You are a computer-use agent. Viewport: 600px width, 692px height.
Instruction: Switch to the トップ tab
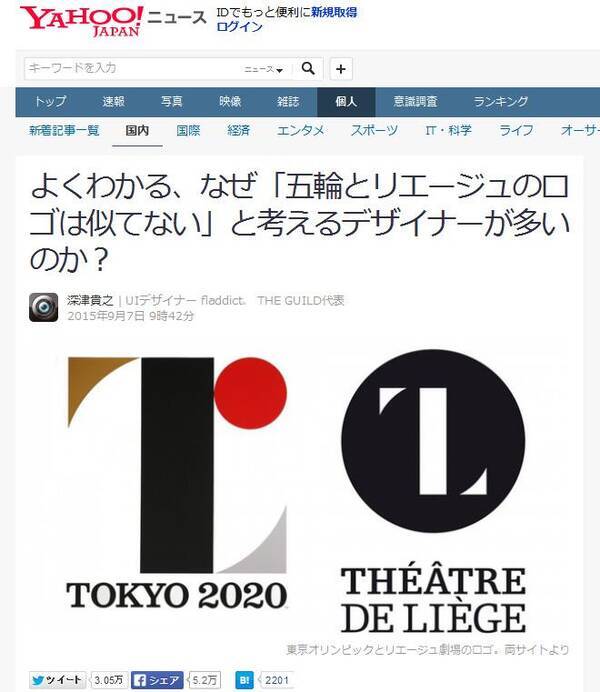[50, 102]
